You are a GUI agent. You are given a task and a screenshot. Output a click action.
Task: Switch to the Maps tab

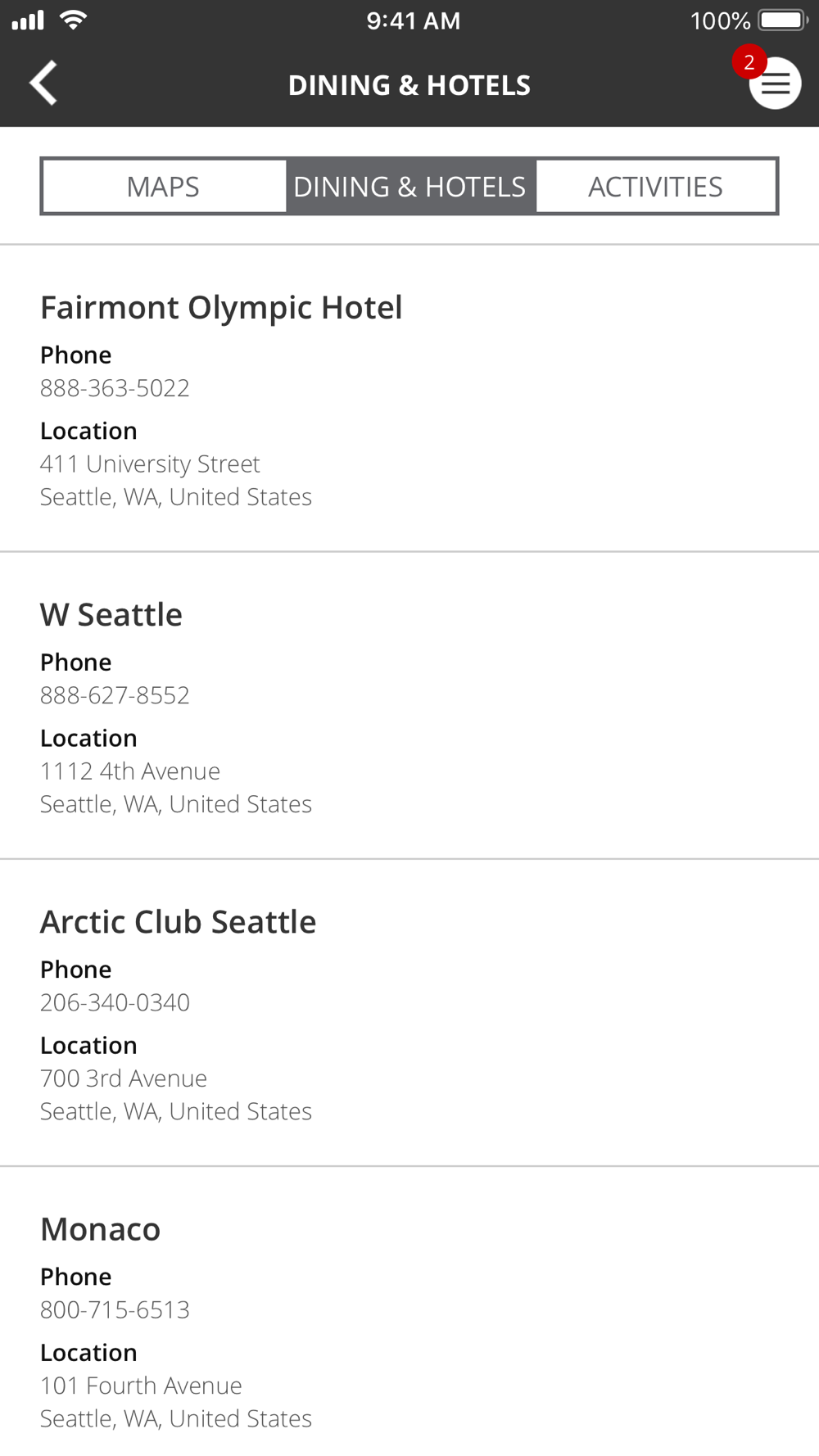tap(164, 187)
